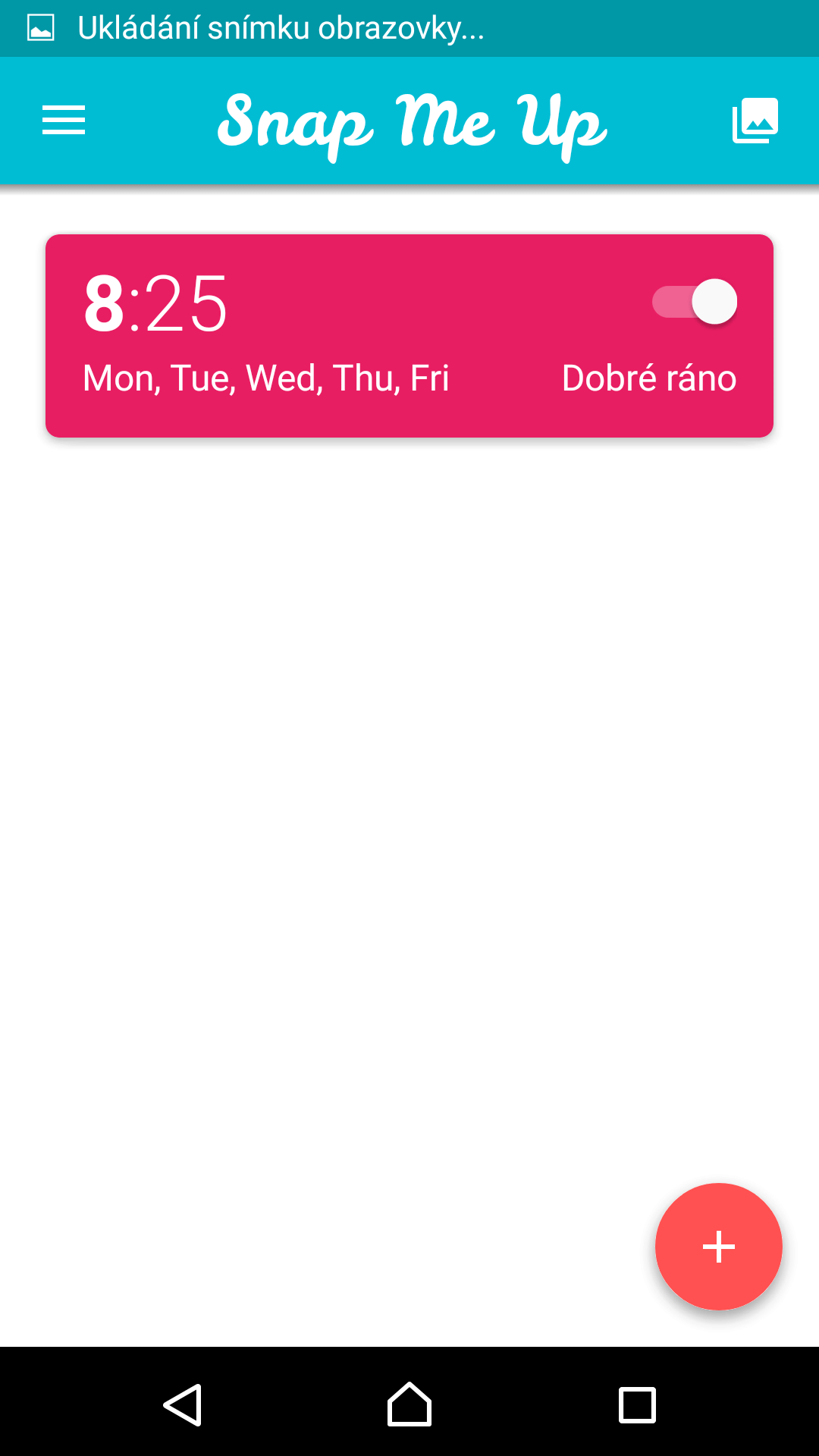Viewport: 819px width, 1456px height.
Task: Turn off the 8:25 alarm switch
Action: coord(695,302)
